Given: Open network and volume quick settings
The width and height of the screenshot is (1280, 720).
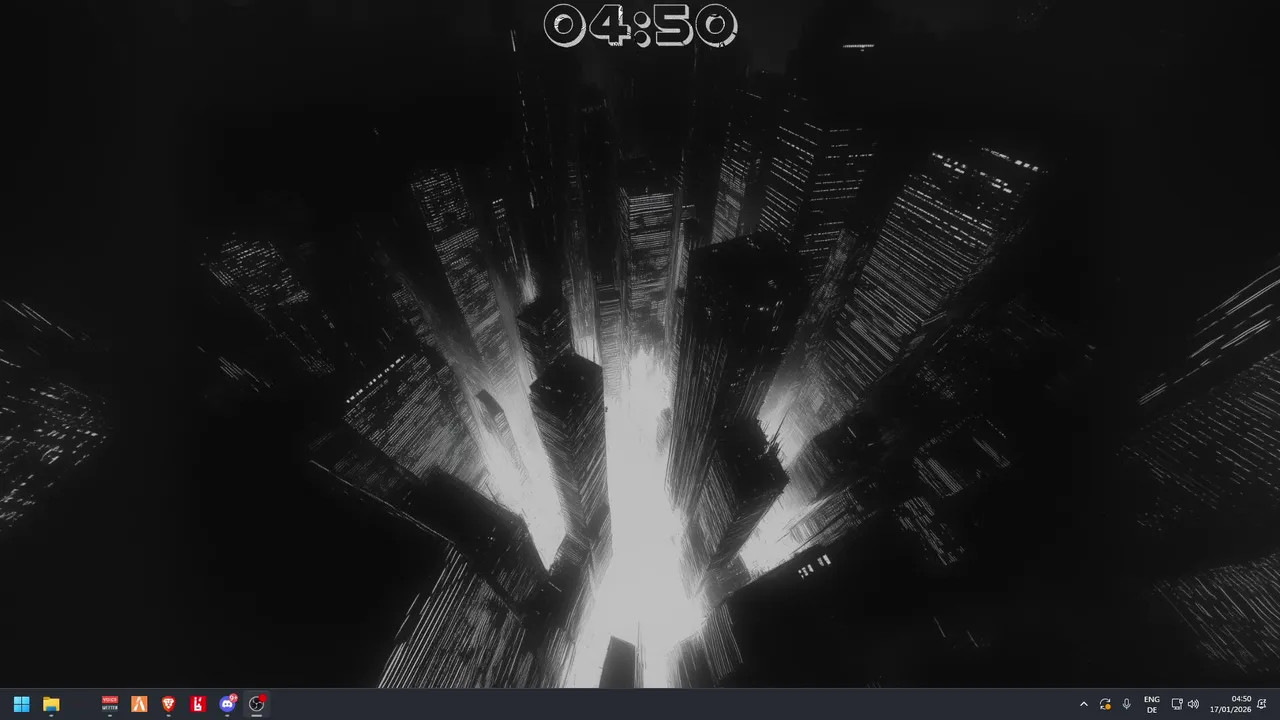Looking at the screenshot, I should click(x=1185, y=704).
